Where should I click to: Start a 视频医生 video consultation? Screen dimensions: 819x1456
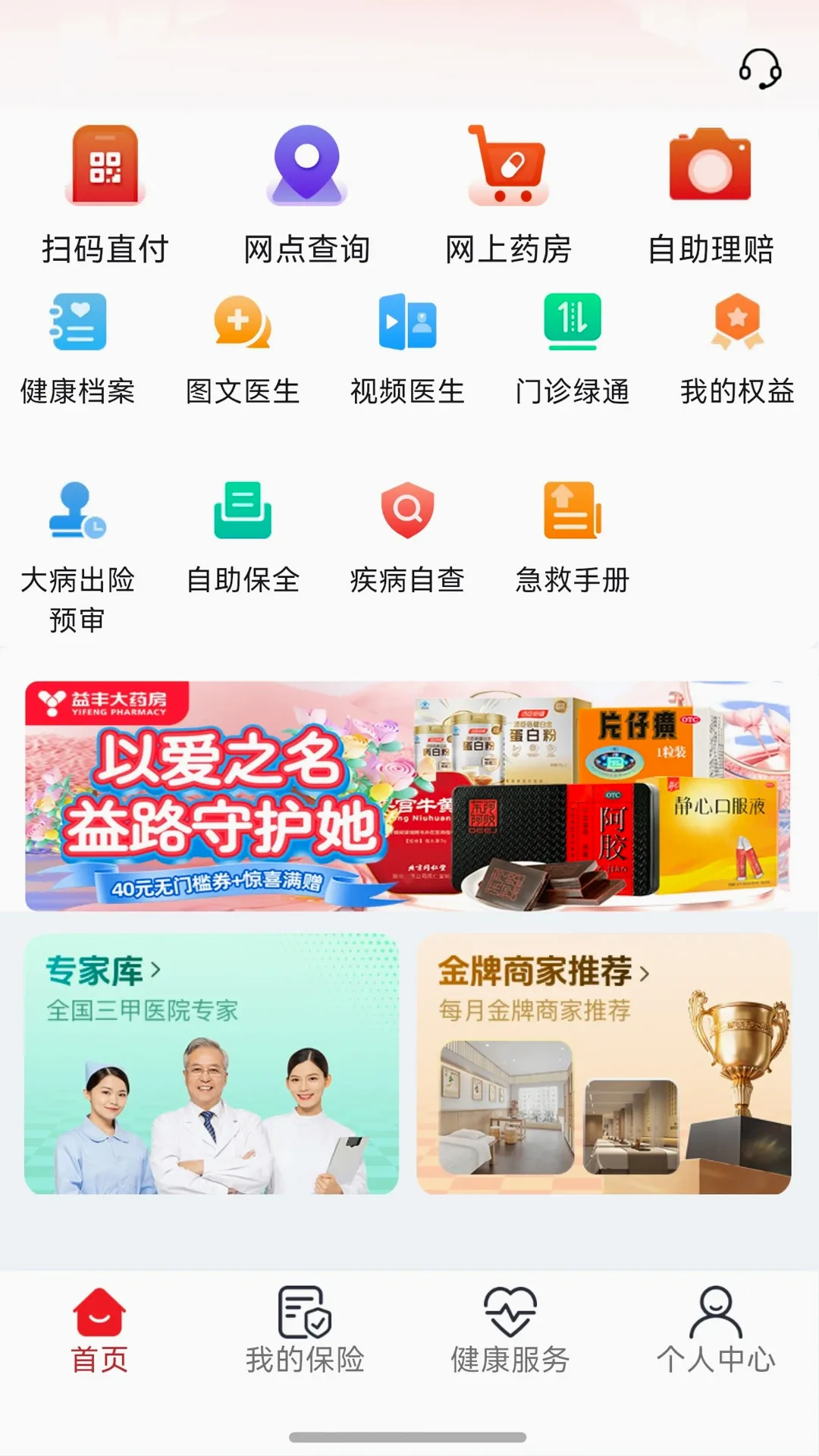[x=407, y=350]
